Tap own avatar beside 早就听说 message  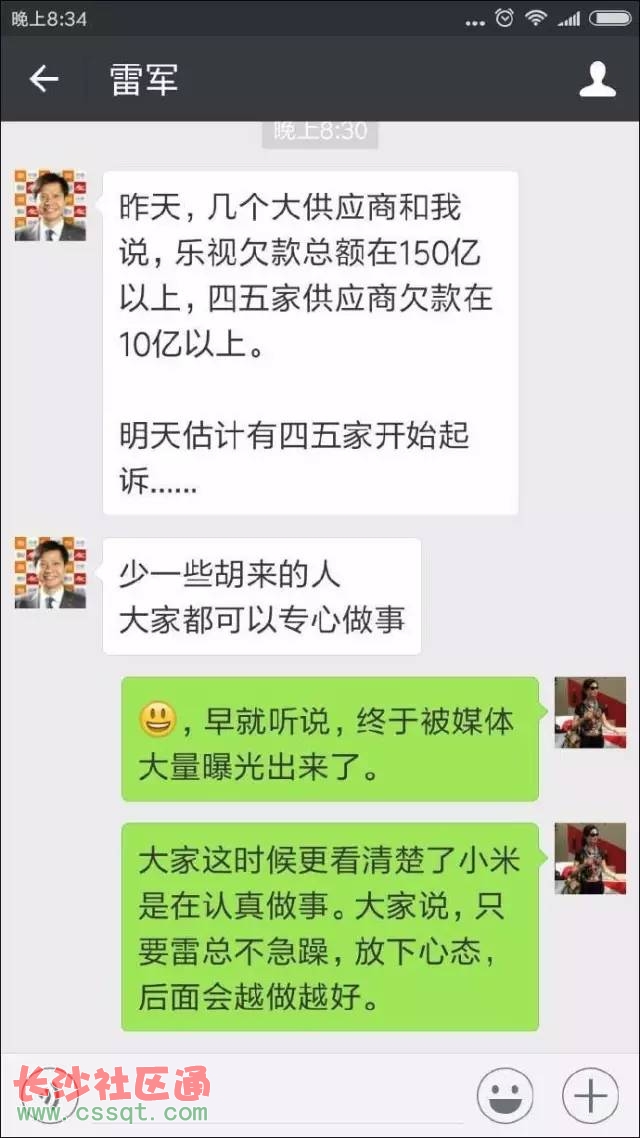pos(590,712)
